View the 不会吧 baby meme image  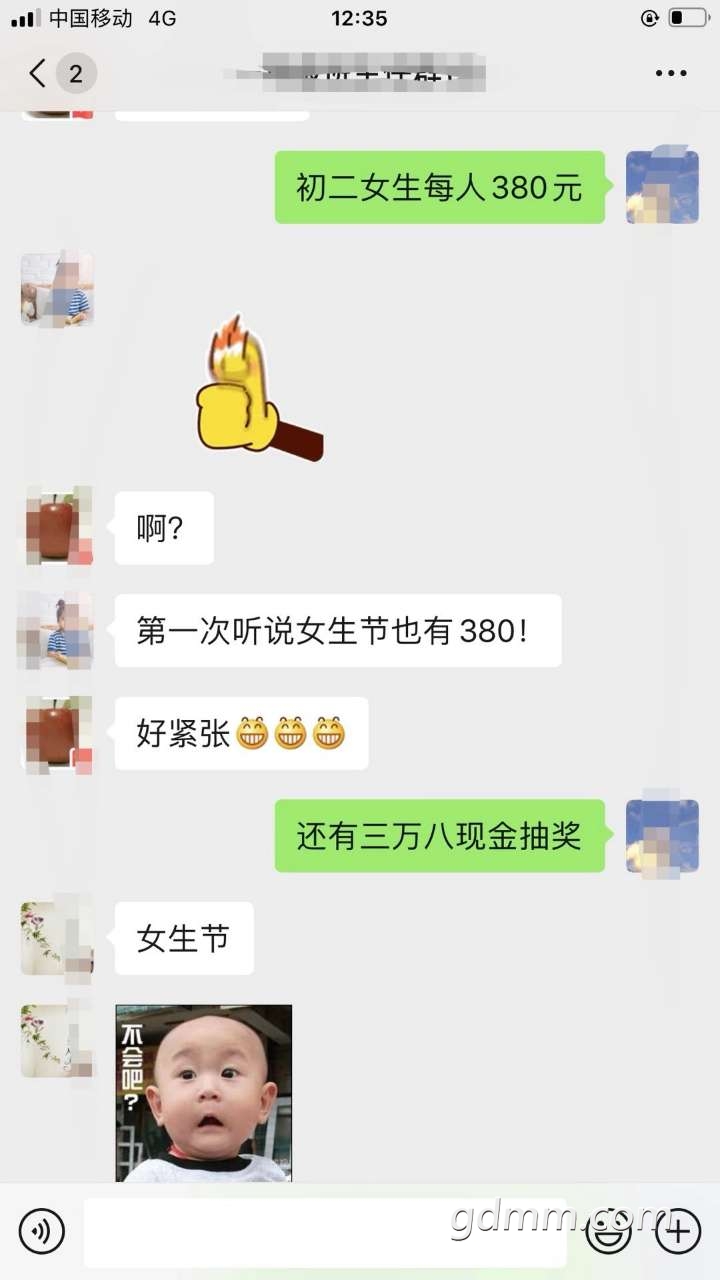click(204, 1093)
